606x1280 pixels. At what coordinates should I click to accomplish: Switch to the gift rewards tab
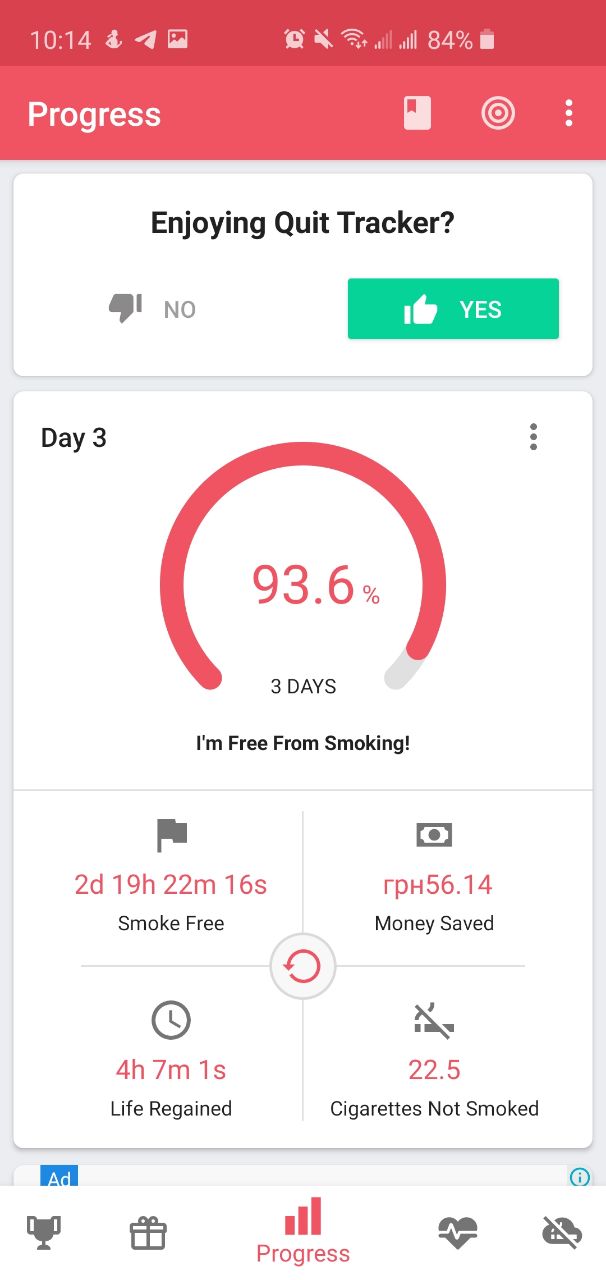(148, 1233)
